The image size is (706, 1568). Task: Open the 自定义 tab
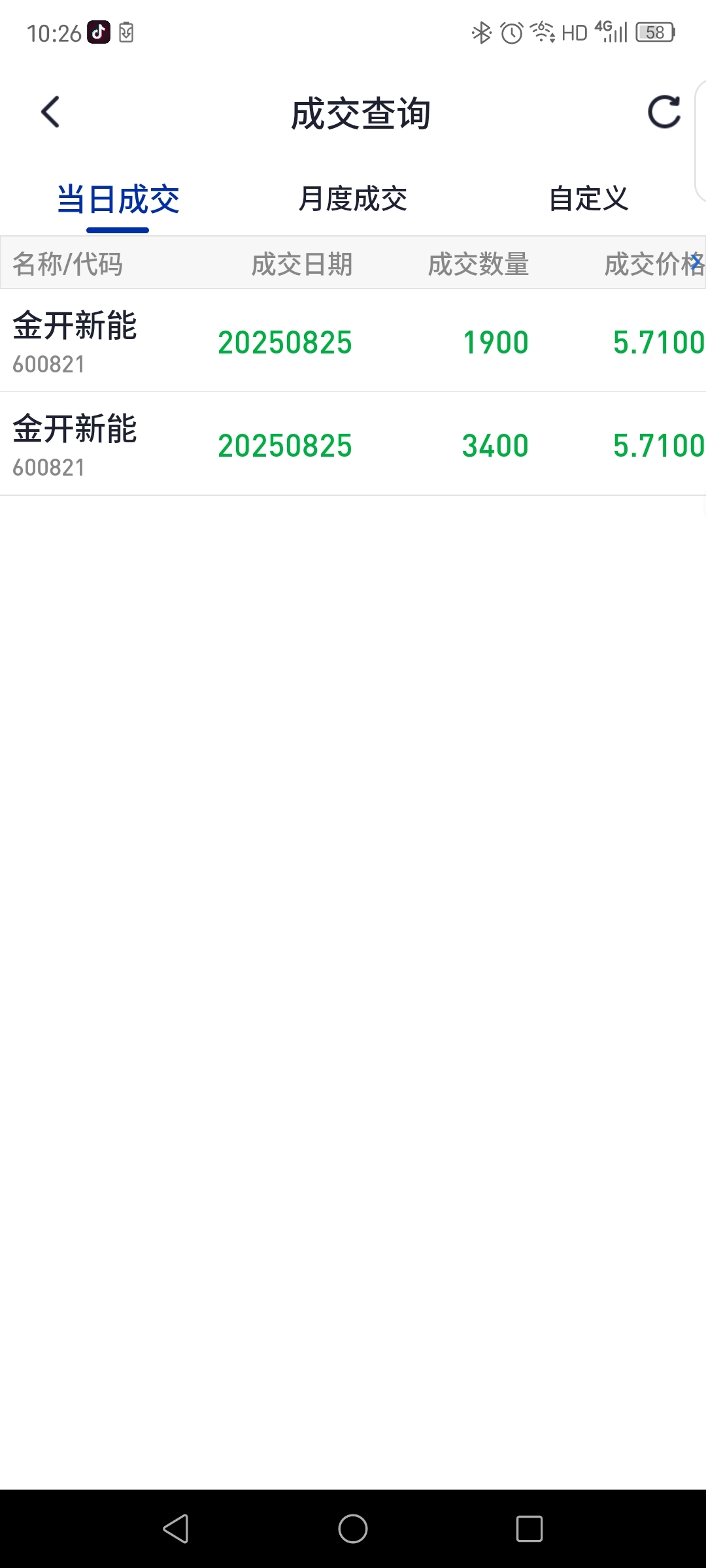point(588,199)
